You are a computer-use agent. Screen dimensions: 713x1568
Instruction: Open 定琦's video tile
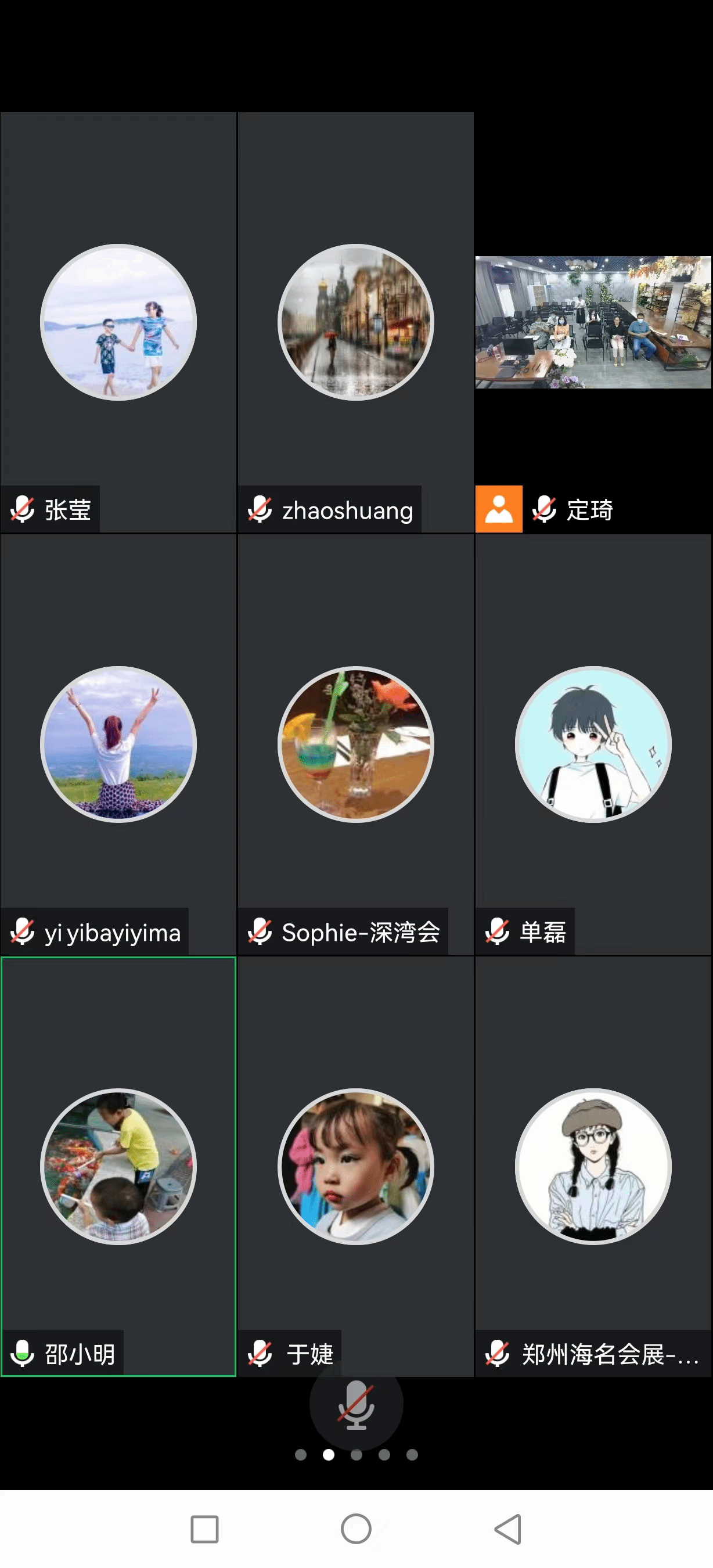(x=593, y=323)
